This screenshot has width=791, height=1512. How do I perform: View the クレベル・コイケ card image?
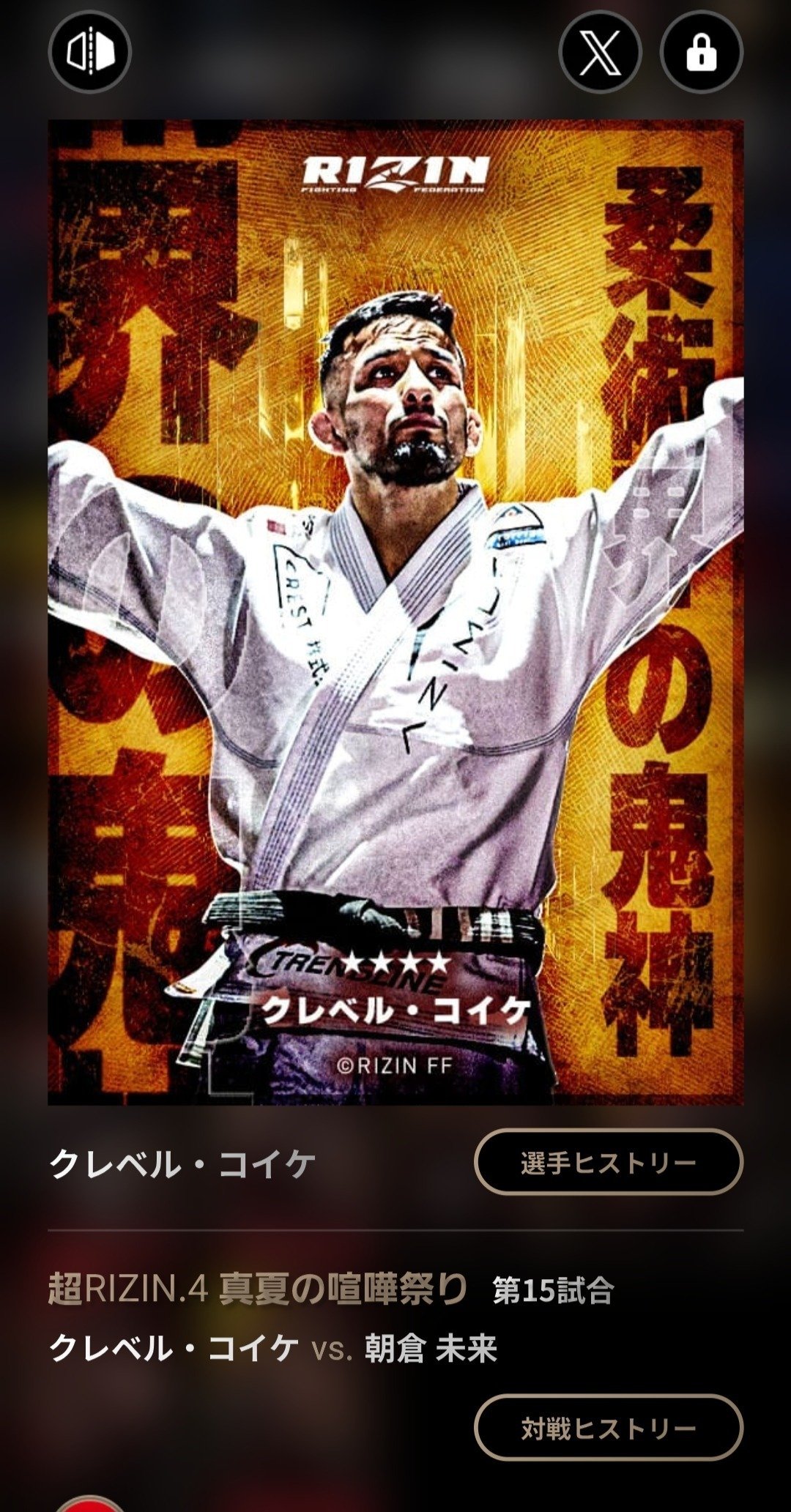coord(395,612)
